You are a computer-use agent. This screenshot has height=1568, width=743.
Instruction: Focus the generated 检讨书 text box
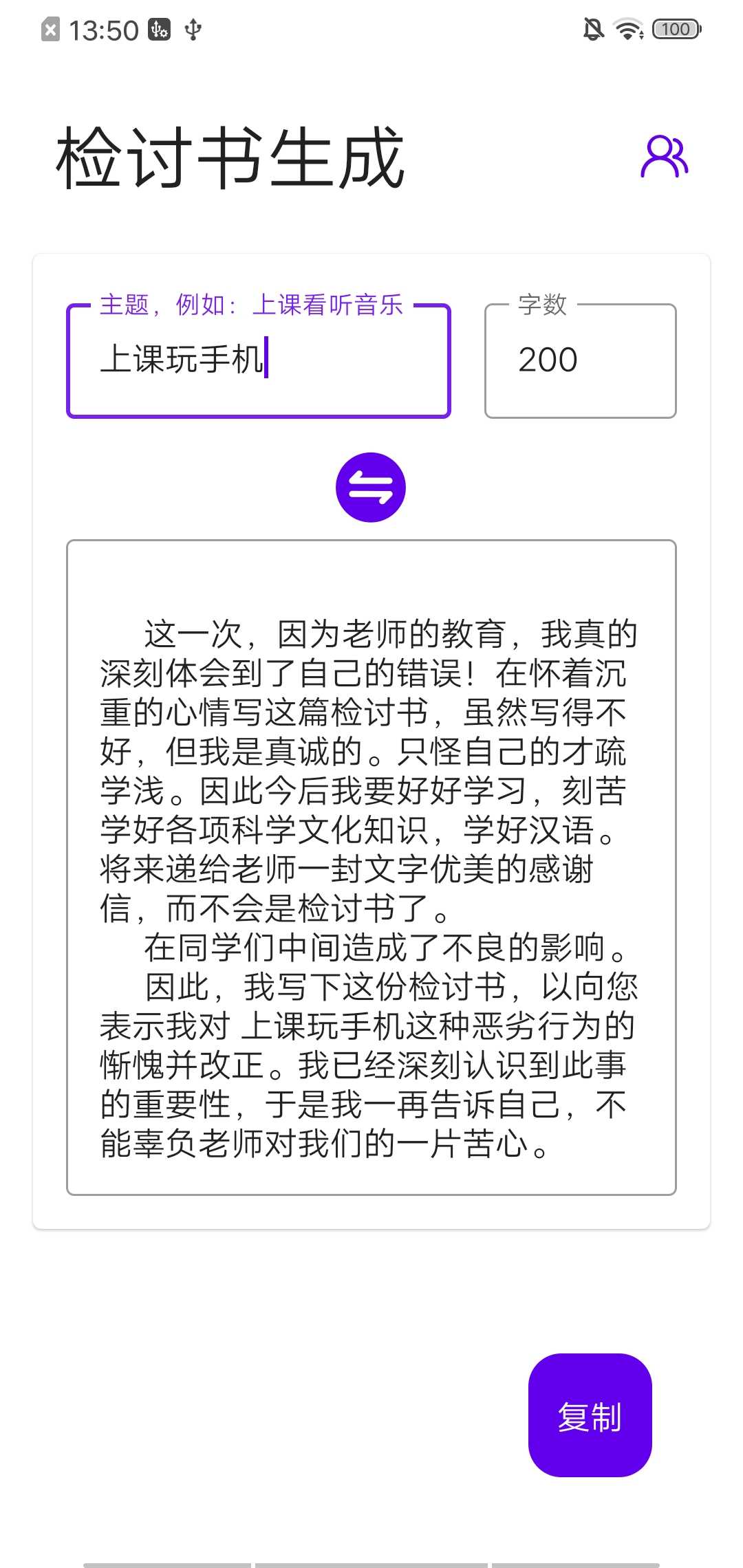371,867
